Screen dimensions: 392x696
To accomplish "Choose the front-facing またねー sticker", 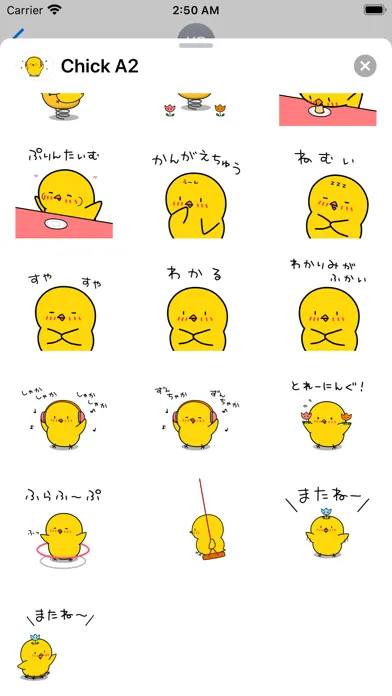I will (x=328, y=522).
